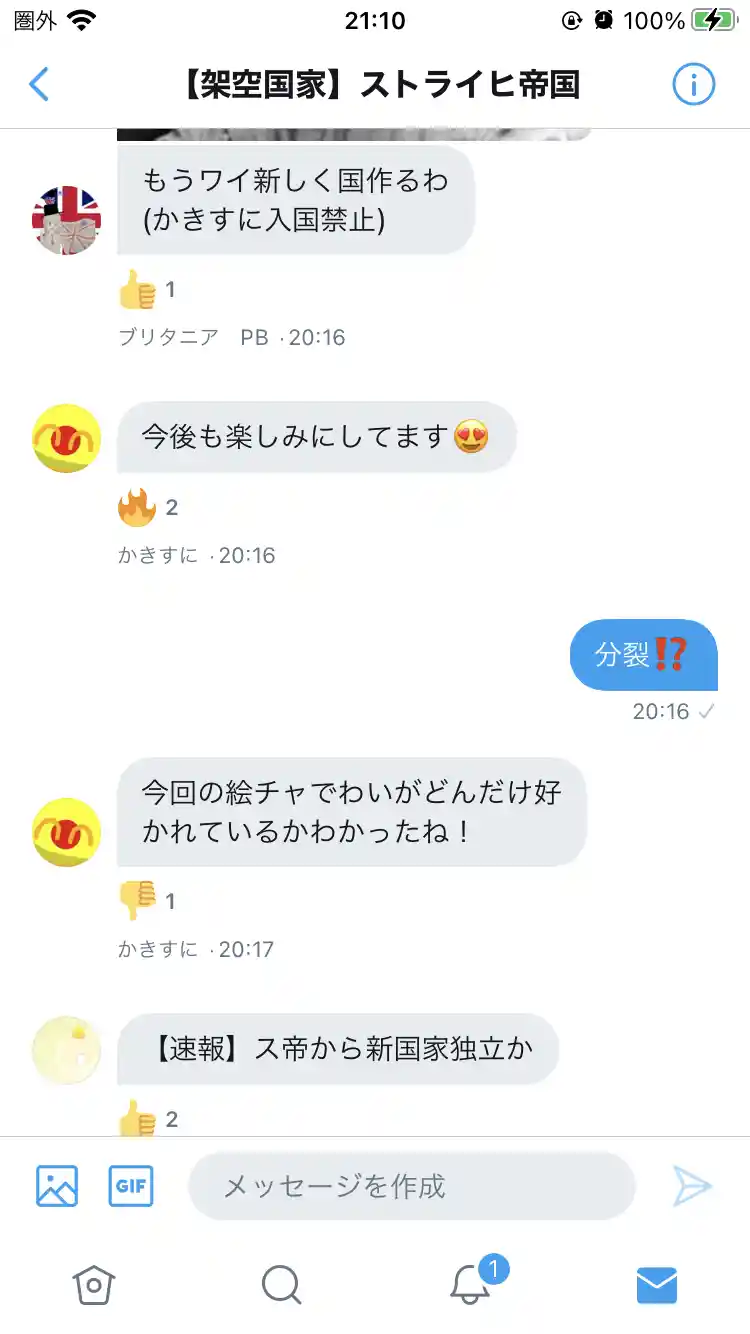Attach a photo to the message
The image size is (750, 1334).
[57, 1186]
